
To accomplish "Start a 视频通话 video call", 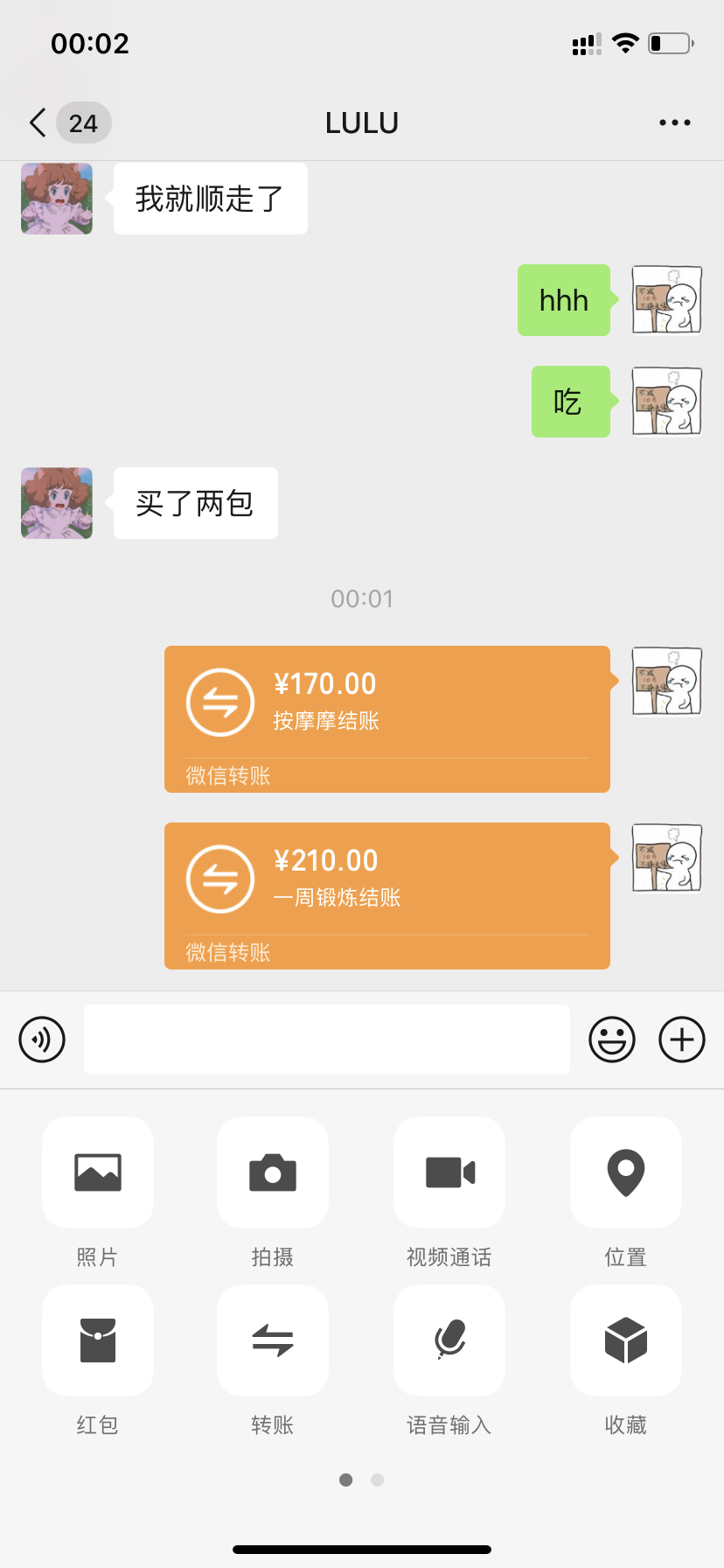I will 449,1172.
